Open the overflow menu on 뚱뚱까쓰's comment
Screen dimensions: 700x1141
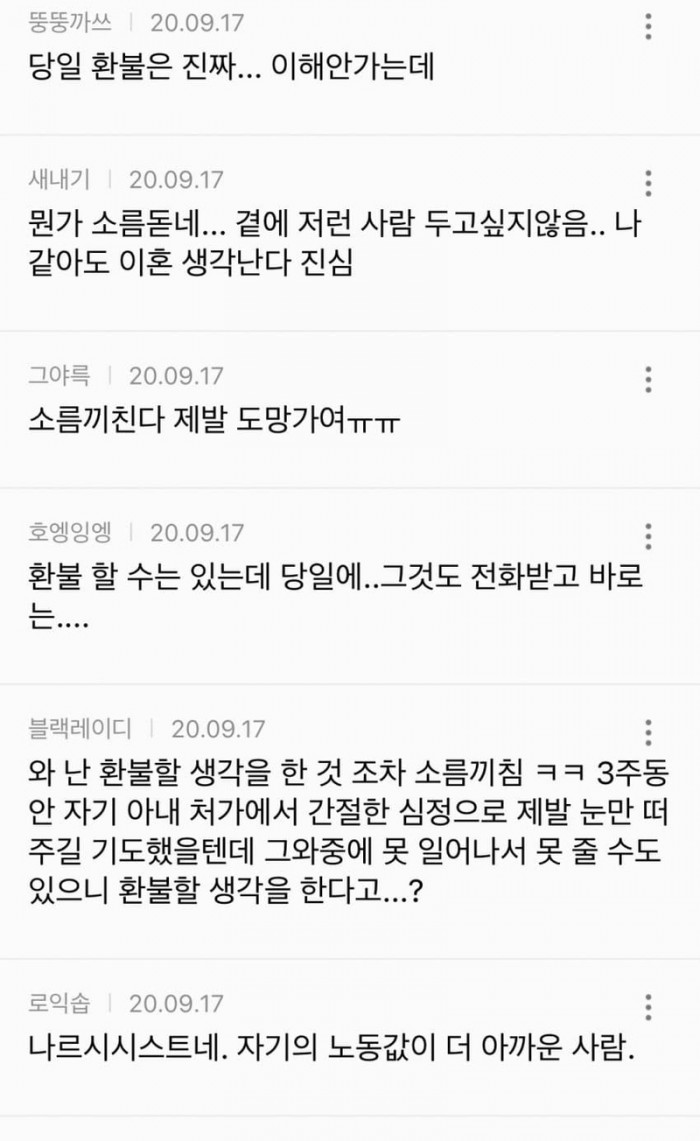[x=649, y=27]
